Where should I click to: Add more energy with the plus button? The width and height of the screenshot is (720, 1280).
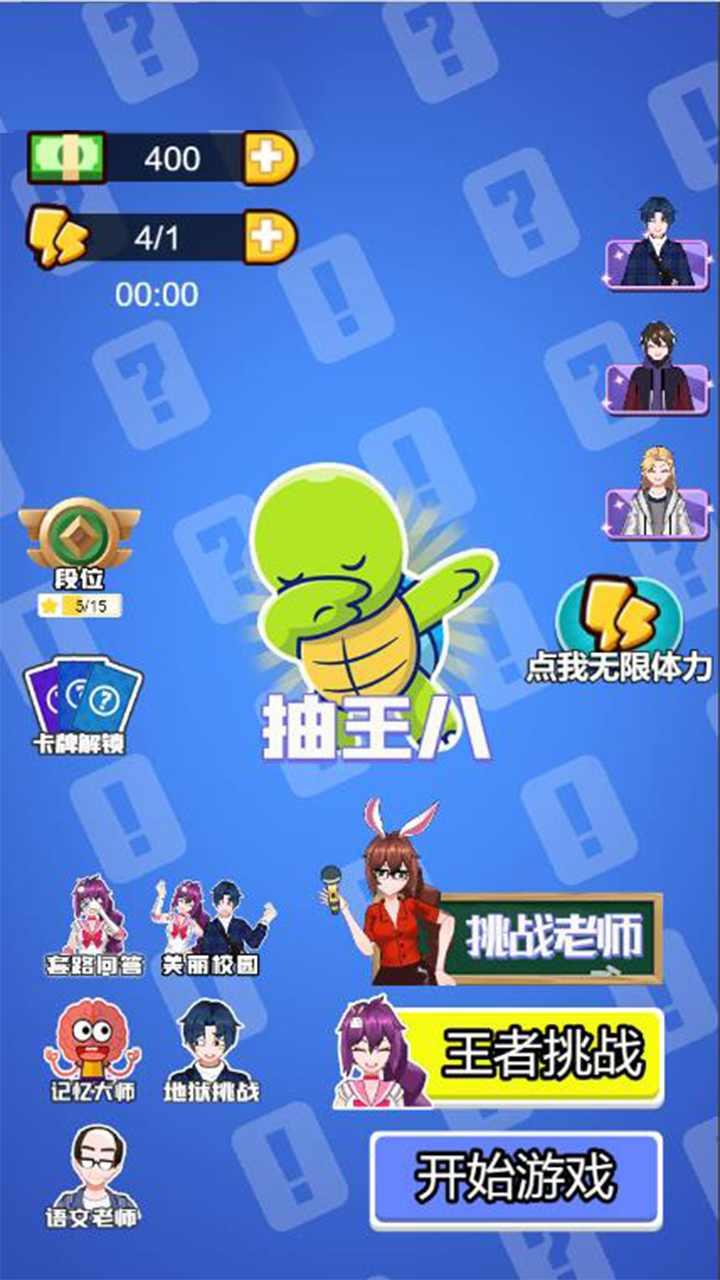point(270,237)
